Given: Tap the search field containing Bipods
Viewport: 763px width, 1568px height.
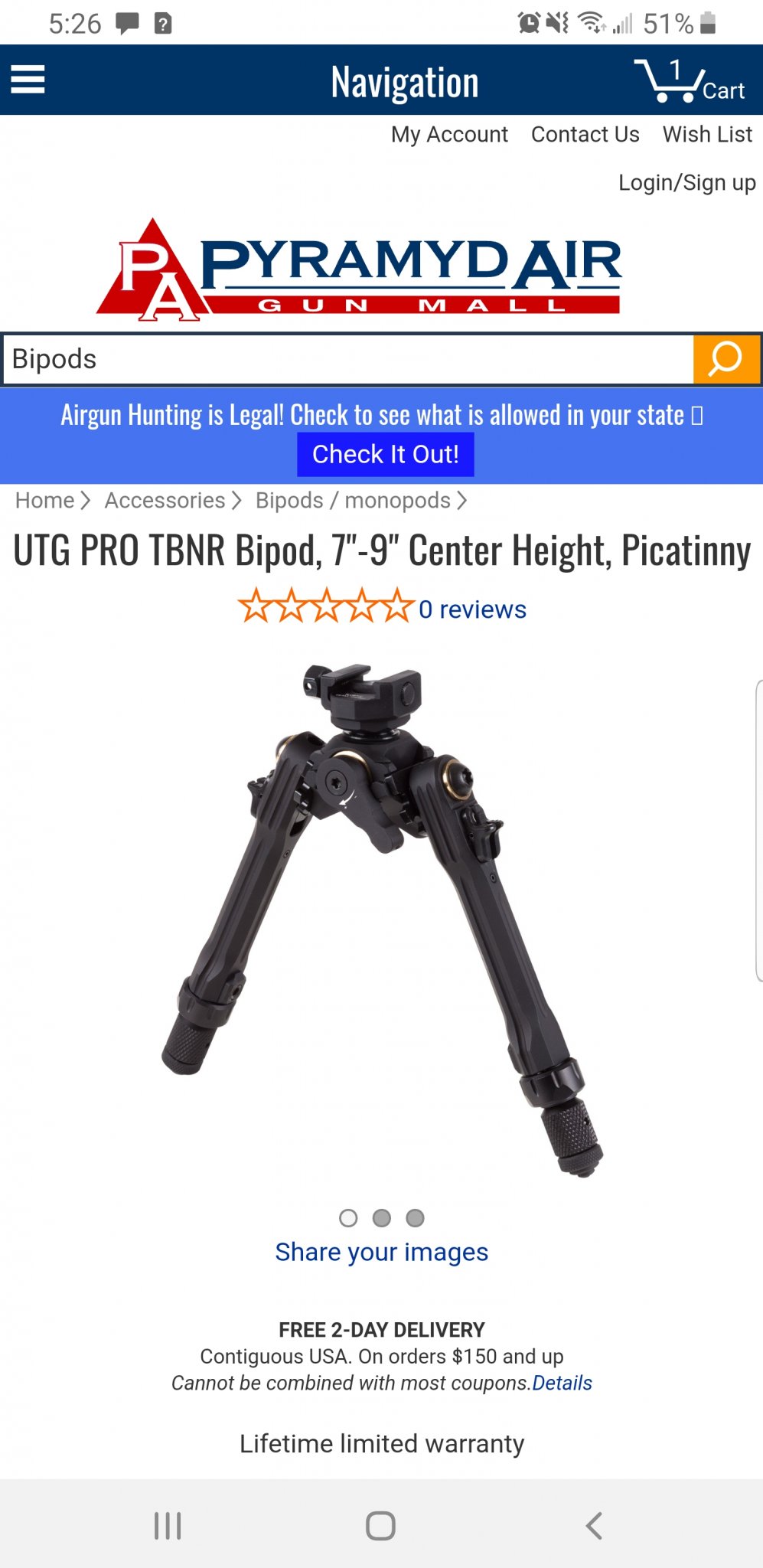Looking at the screenshot, I should (x=348, y=359).
